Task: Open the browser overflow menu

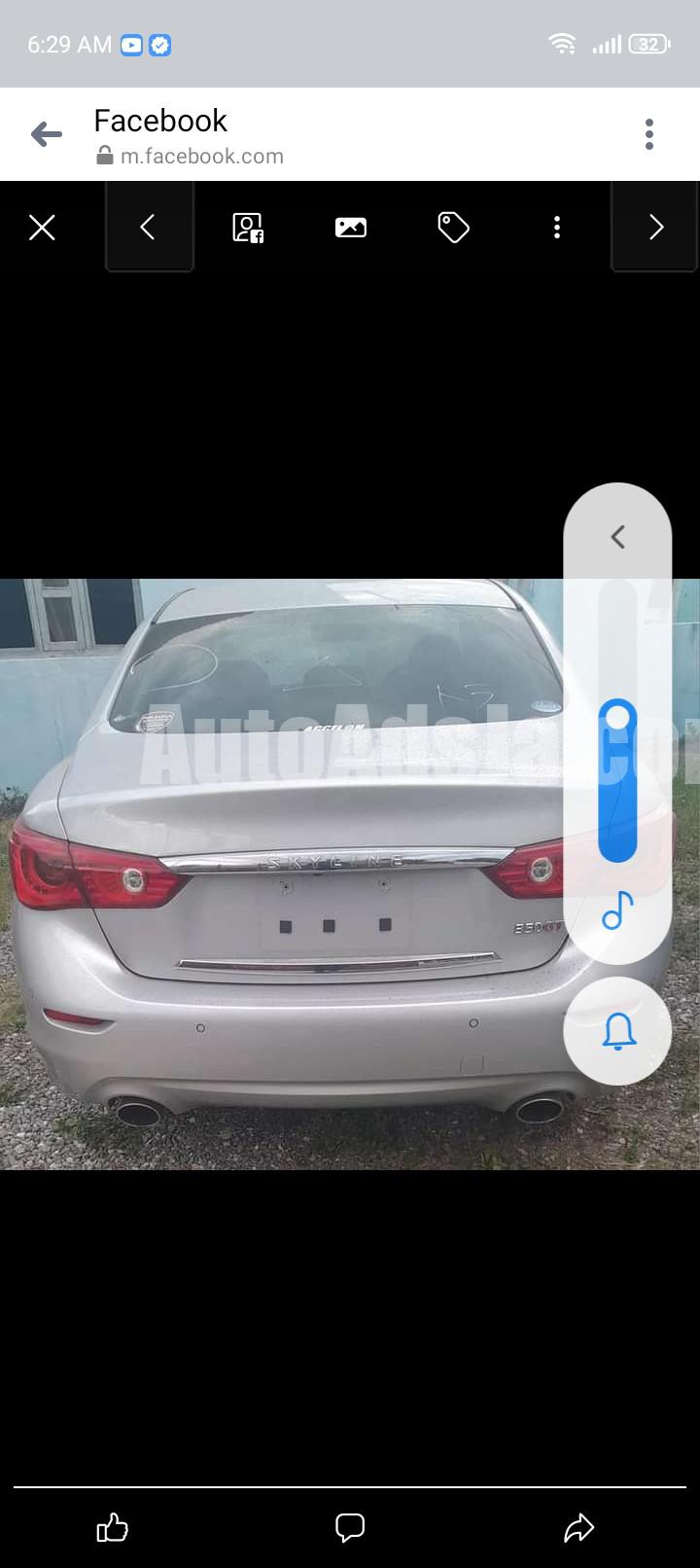Action: pos(649,134)
